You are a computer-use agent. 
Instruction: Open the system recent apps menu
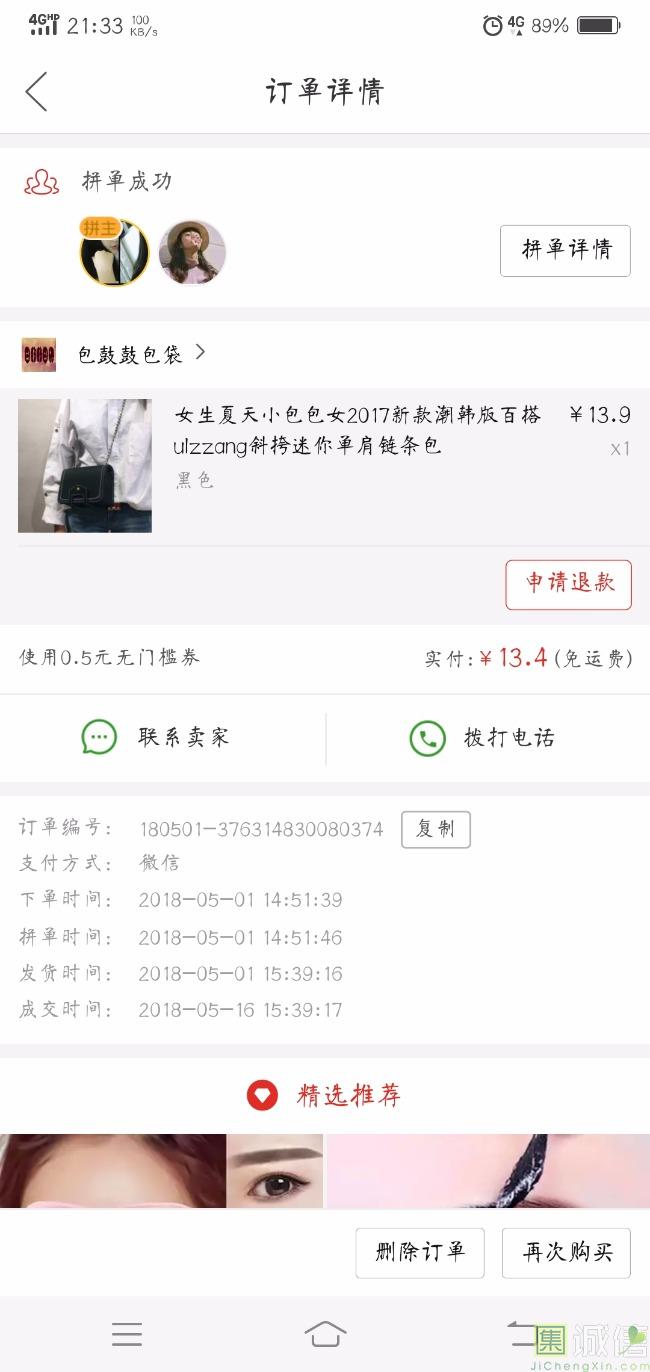127,1334
